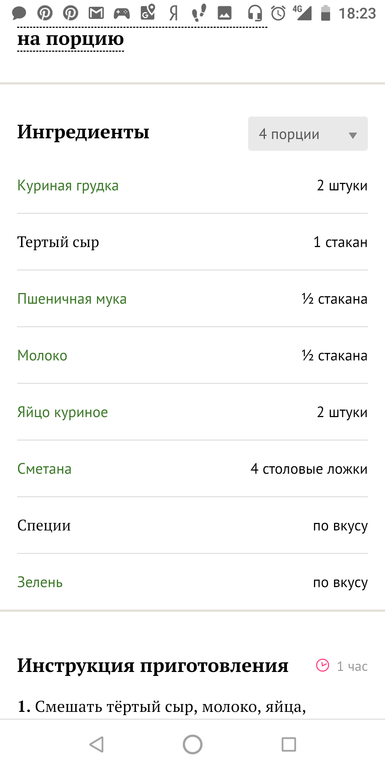Open the Пшеничная мука ingredient link

[x=72, y=299]
